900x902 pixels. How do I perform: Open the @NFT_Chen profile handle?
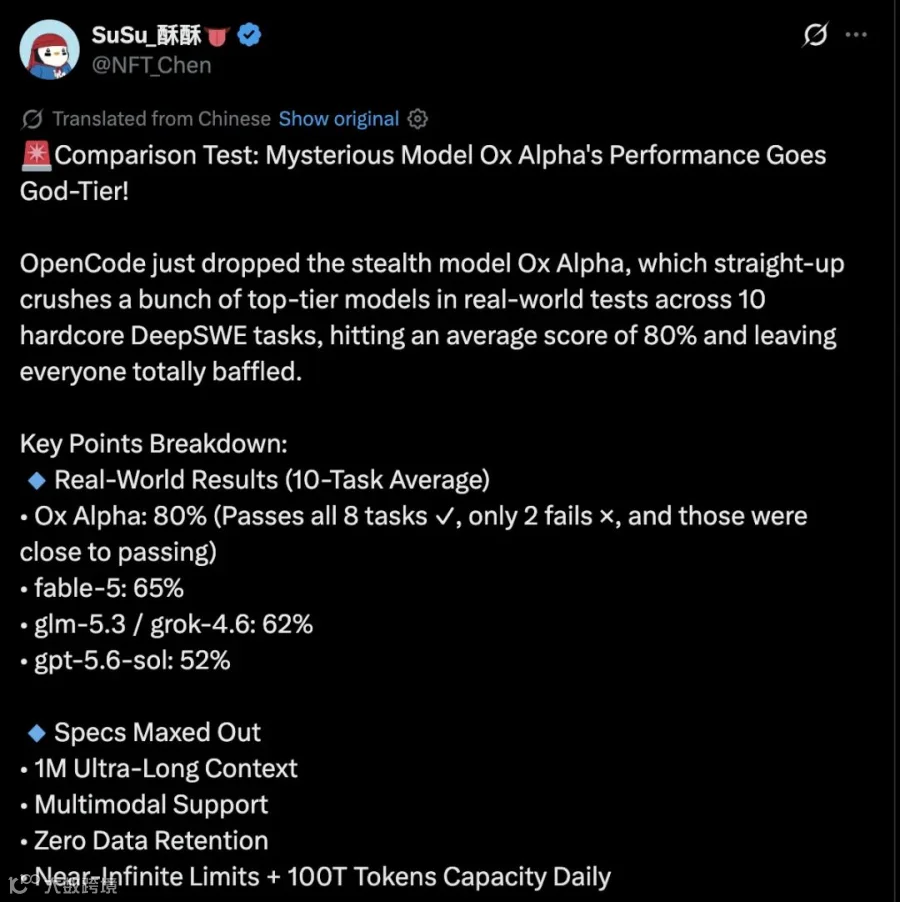pyautogui.click(x=152, y=65)
